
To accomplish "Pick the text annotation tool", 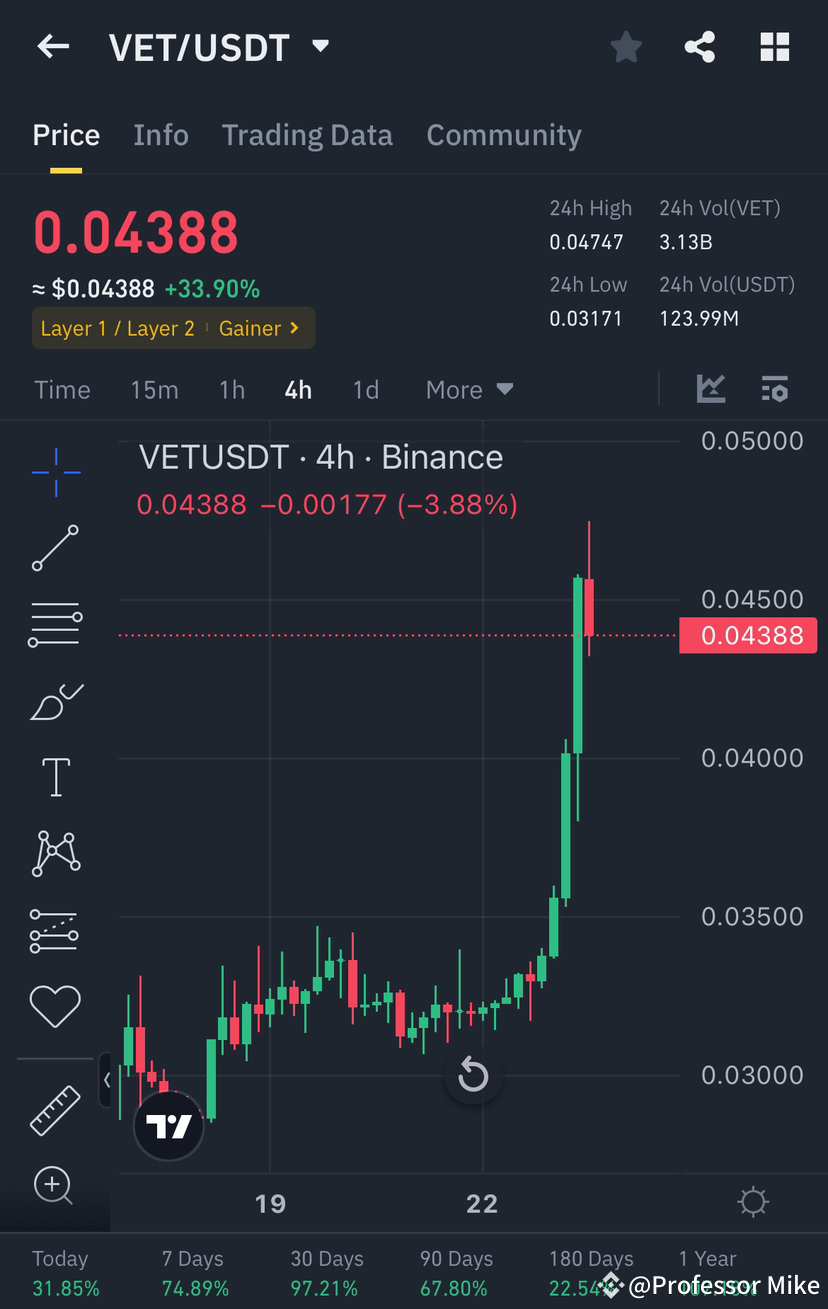I will point(55,777).
